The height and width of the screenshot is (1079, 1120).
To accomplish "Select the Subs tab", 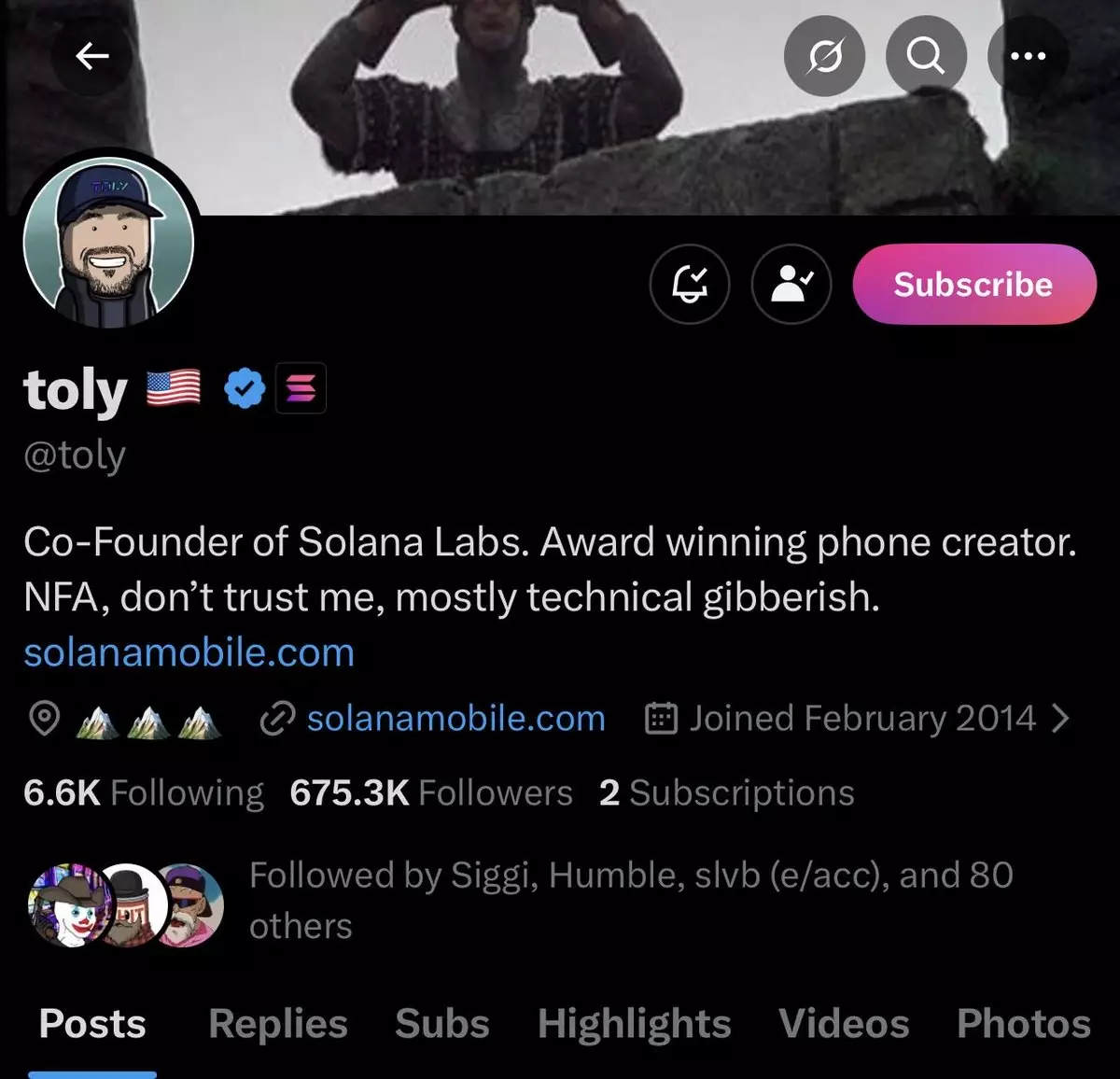I will pyautogui.click(x=442, y=1024).
